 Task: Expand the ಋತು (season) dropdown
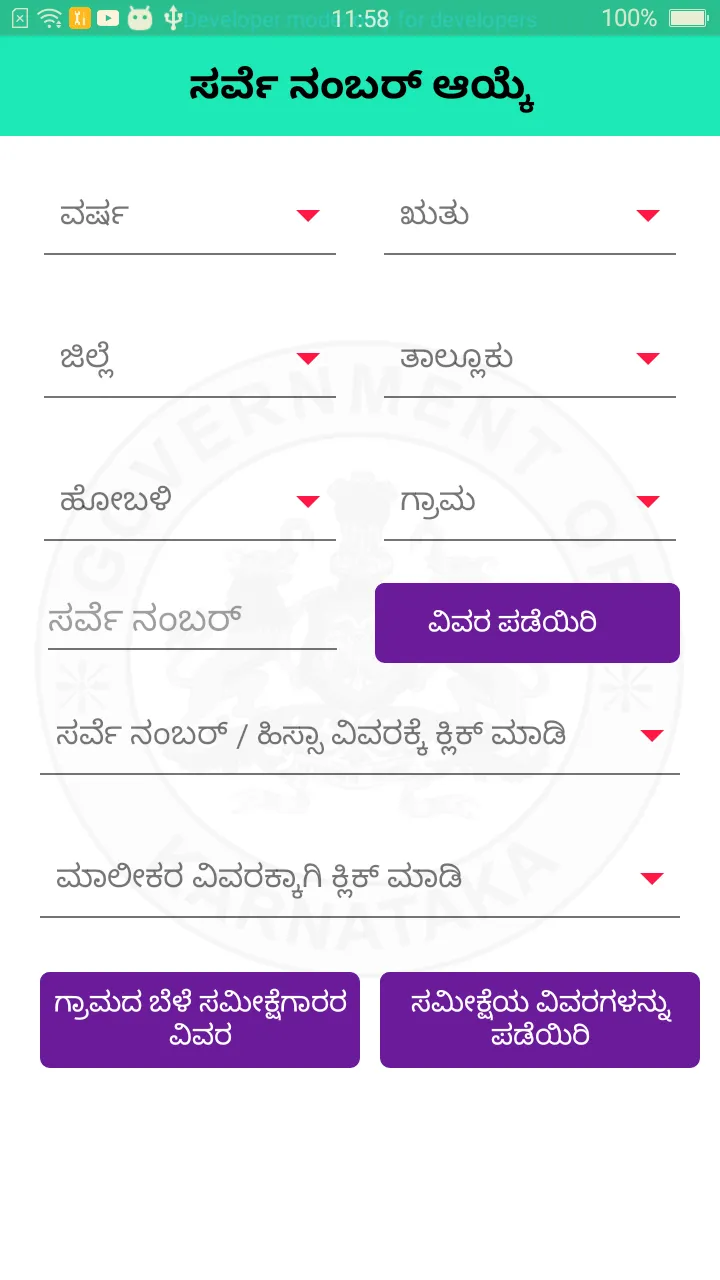click(530, 216)
